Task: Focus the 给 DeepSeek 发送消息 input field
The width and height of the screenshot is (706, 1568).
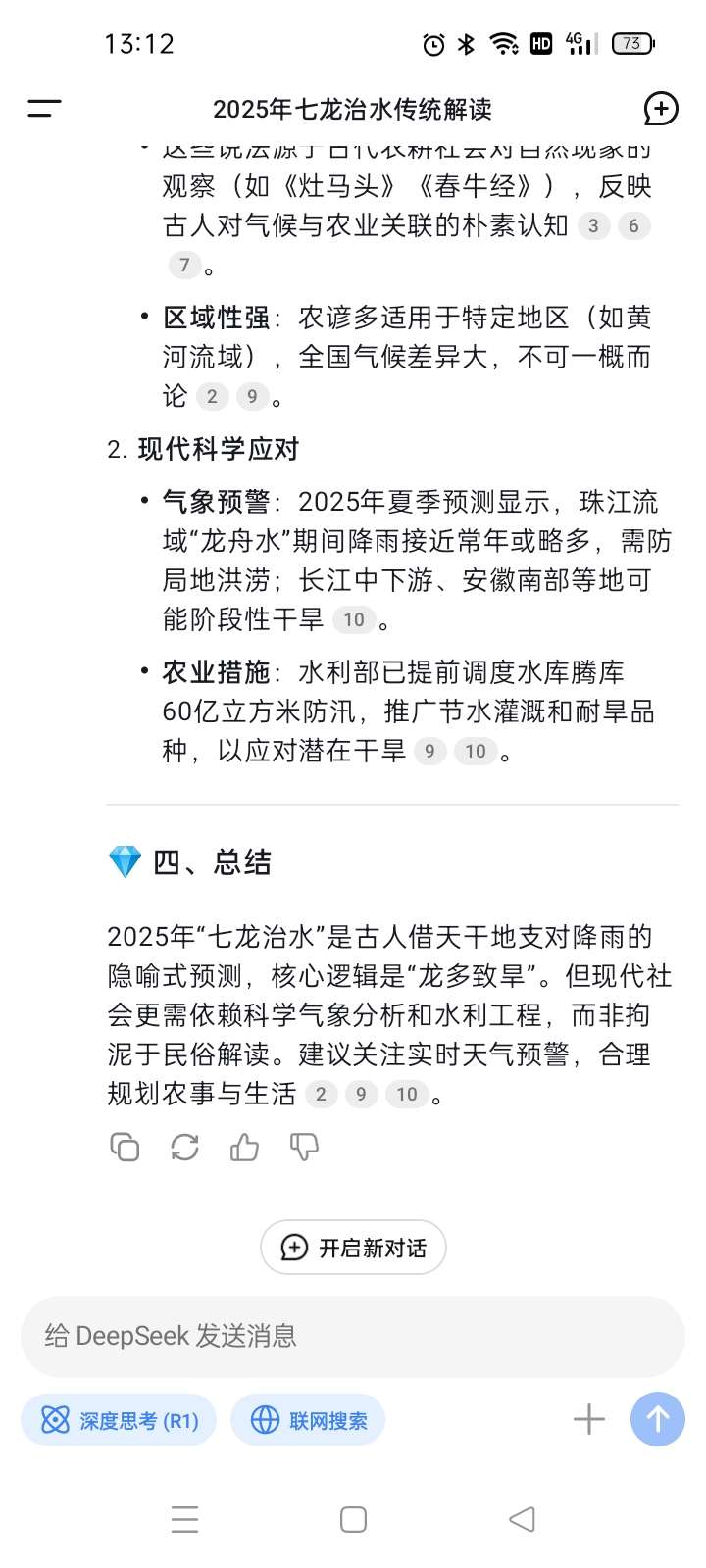Action: tap(353, 1336)
